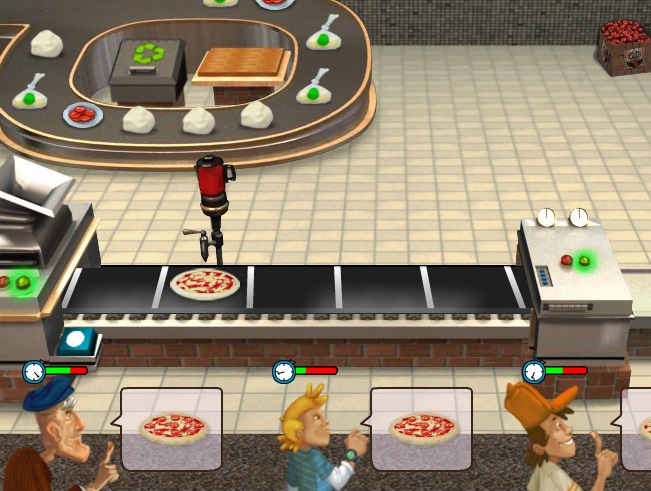Select the customer in the orange cap
This screenshot has height=491, width=651.
545,432
